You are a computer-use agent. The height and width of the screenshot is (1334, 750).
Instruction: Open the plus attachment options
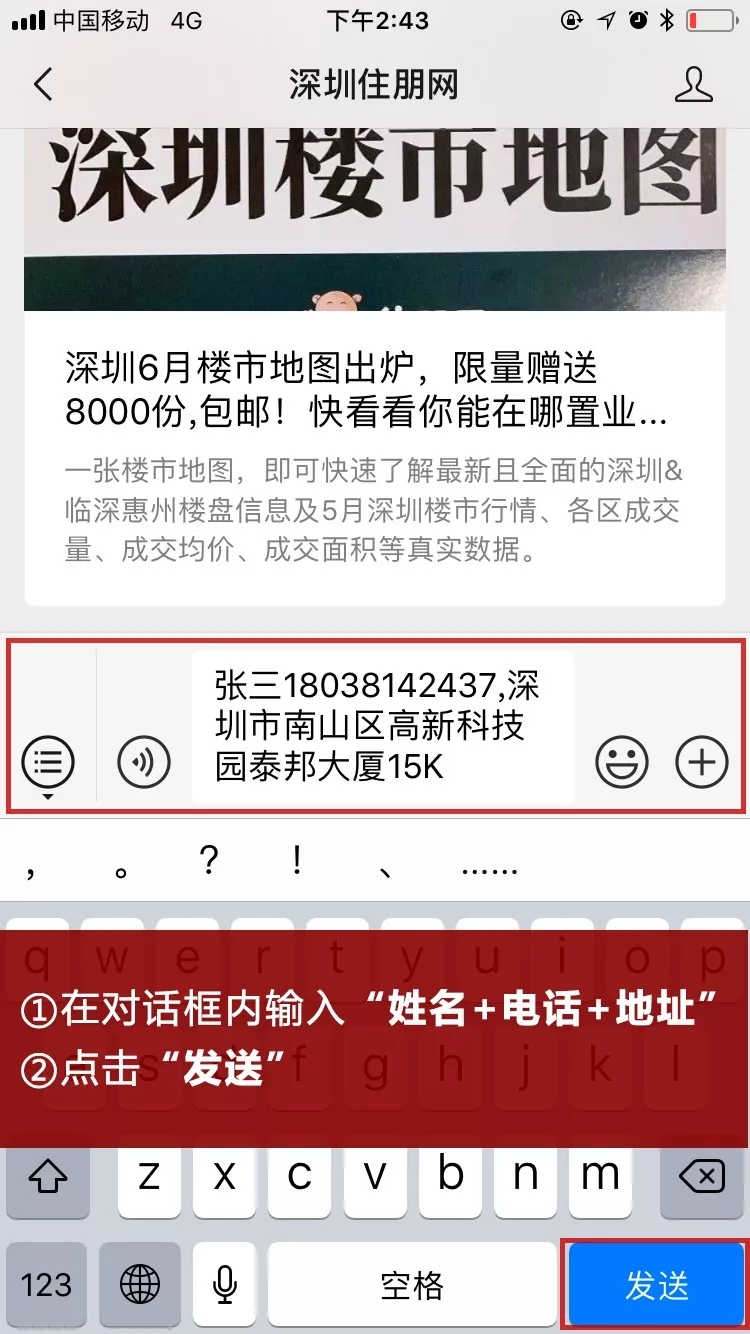point(702,763)
